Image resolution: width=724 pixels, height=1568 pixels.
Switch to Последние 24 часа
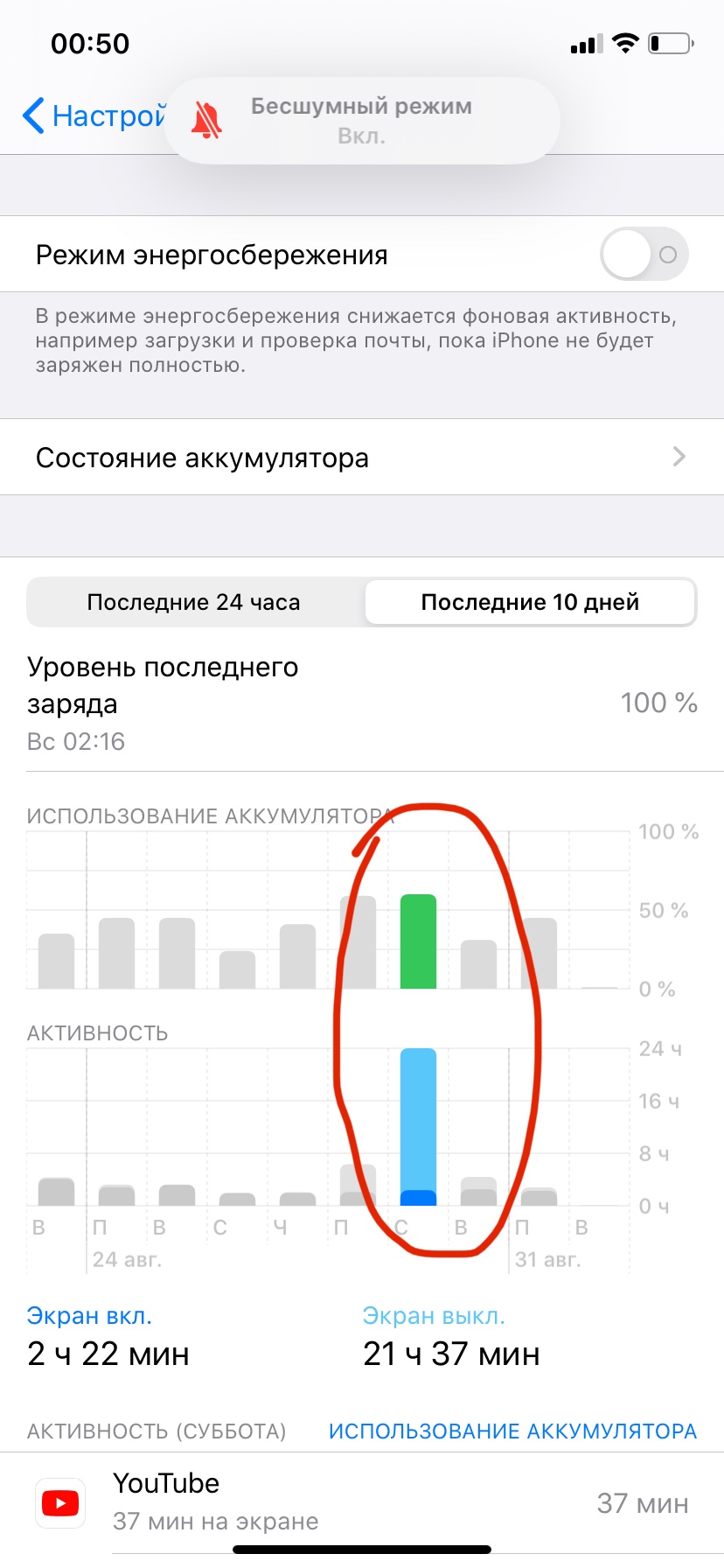tap(194, 602)
